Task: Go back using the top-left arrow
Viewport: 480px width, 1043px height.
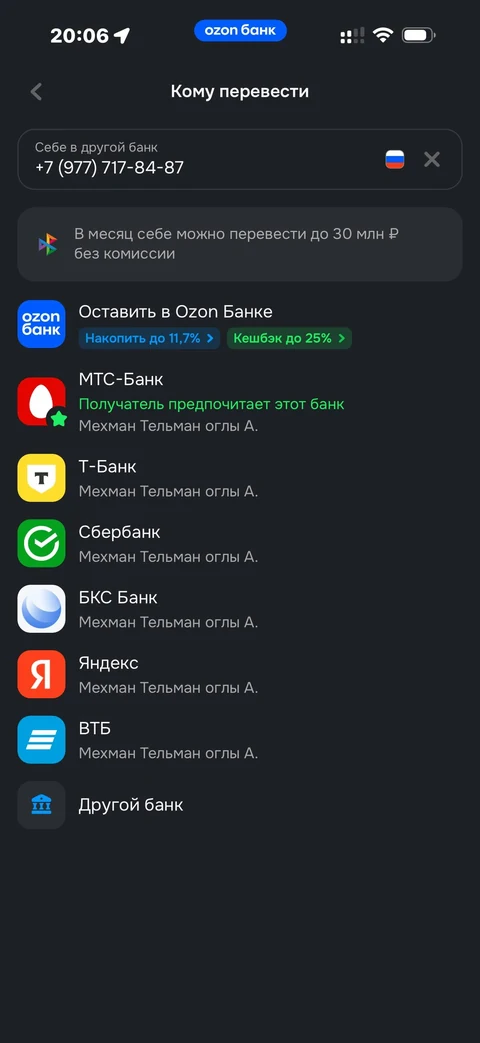Action: (37, 92)
